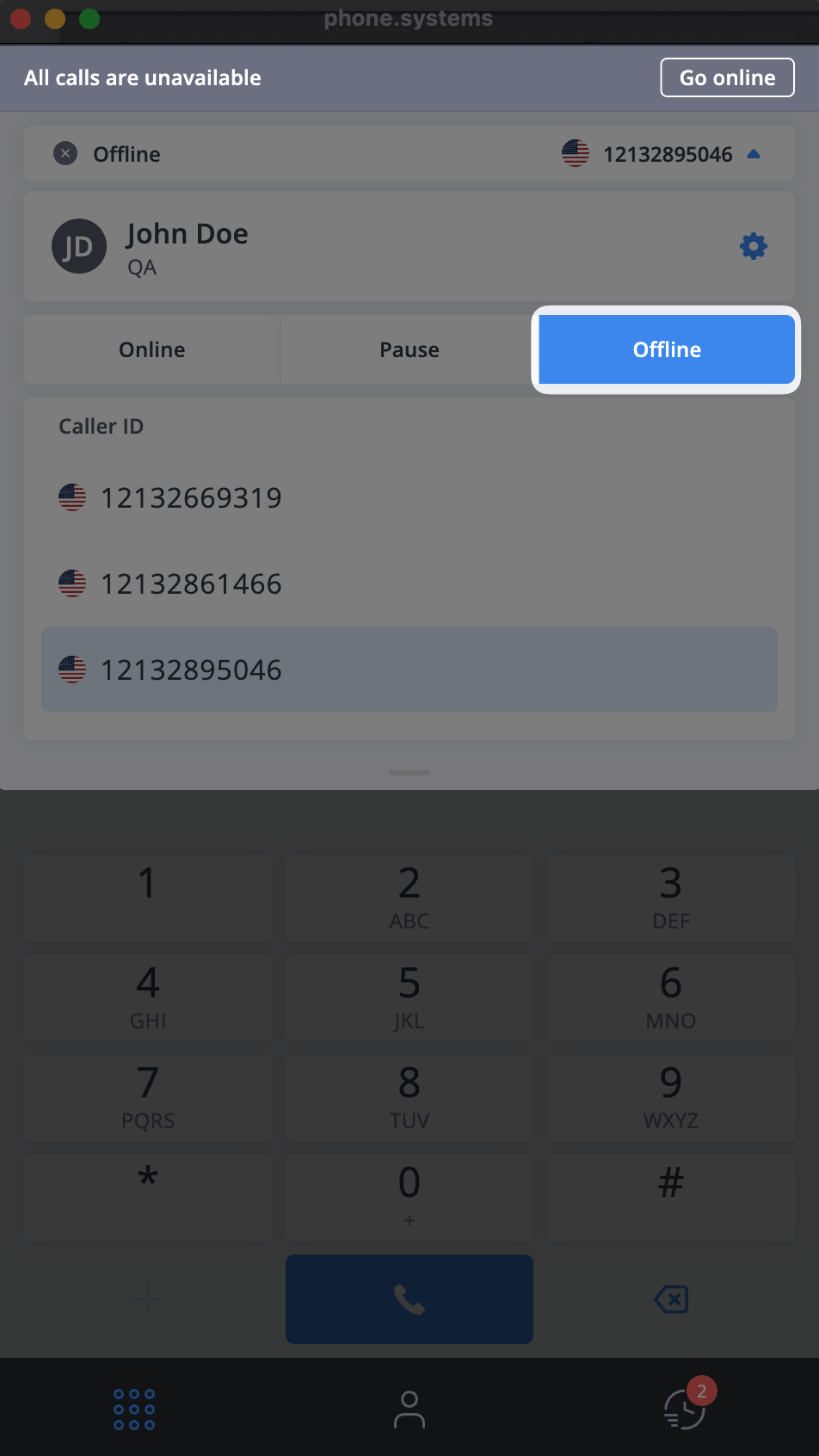Collapse the 12132895046 caller ID dropdown

[x=754, y=154]
